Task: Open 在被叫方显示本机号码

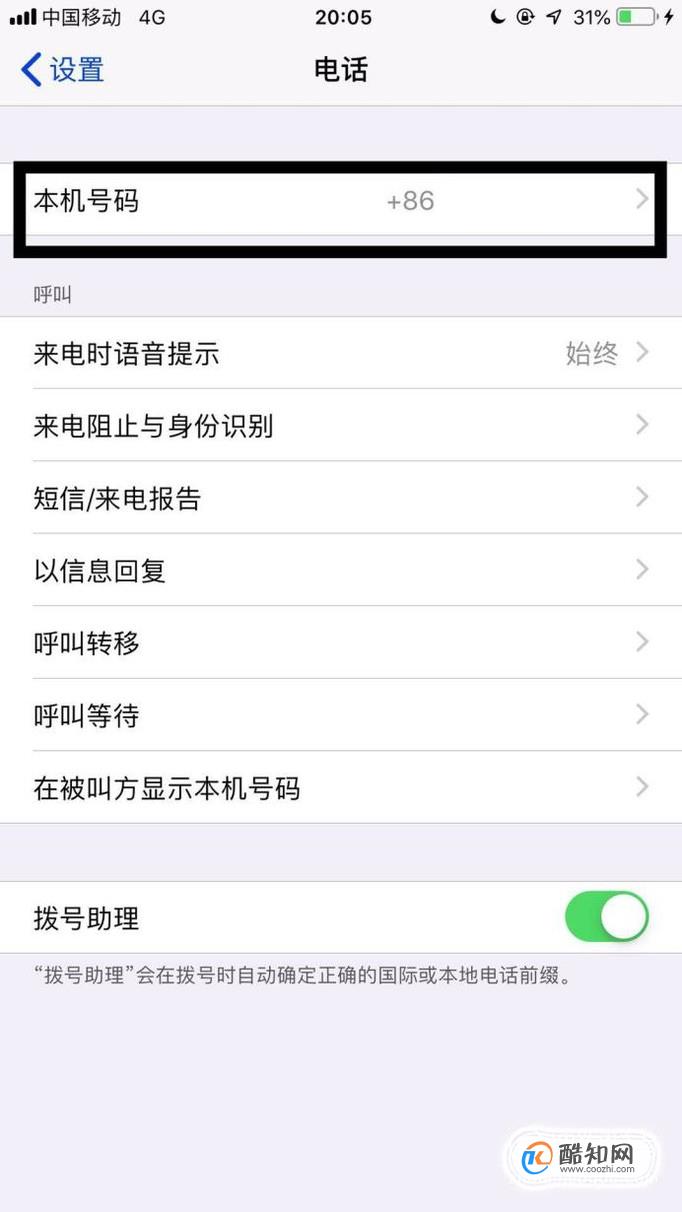Action: tap(341, 787)
